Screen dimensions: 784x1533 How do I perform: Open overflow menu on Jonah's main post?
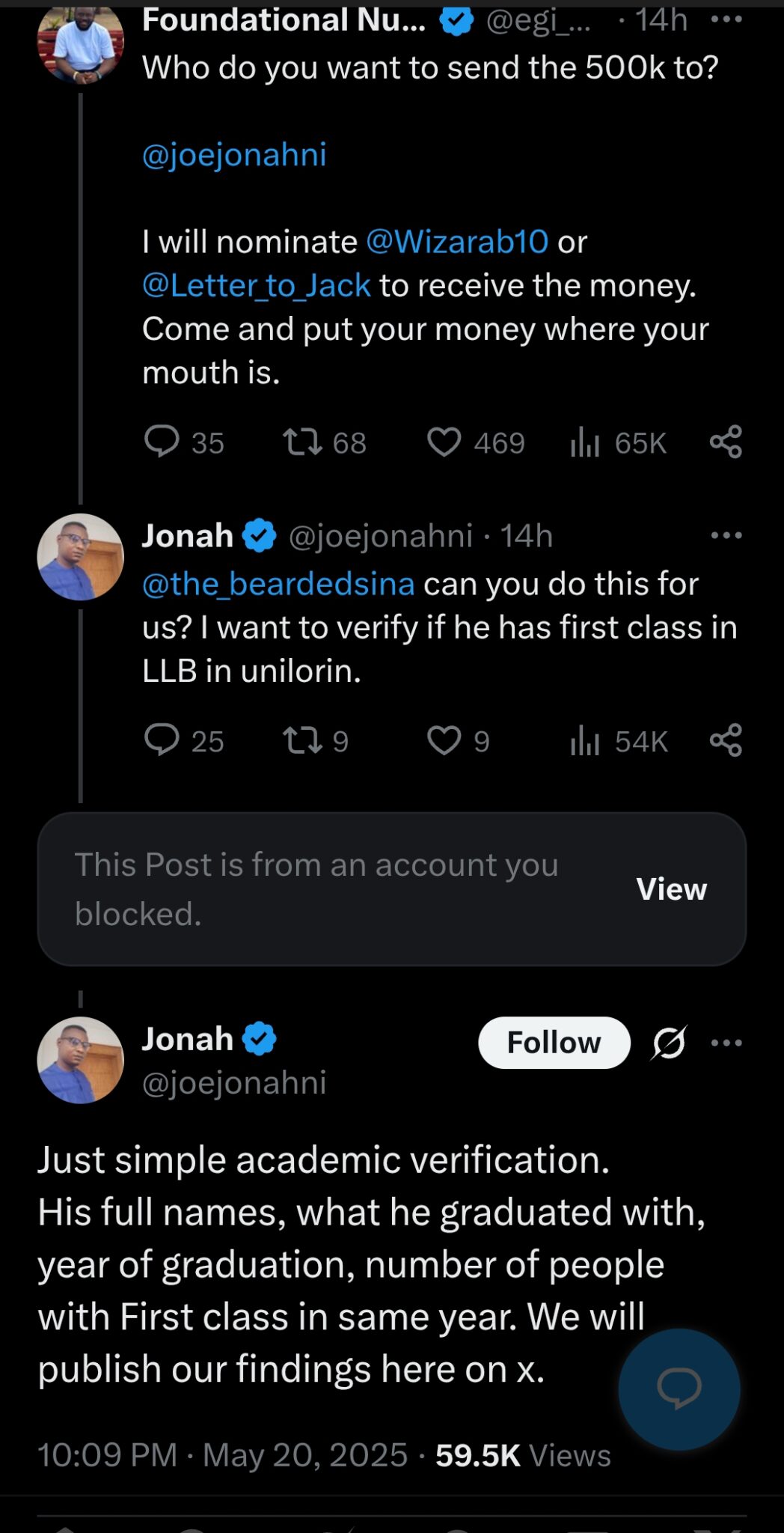pyautogui.click(x=726, y=1043)
